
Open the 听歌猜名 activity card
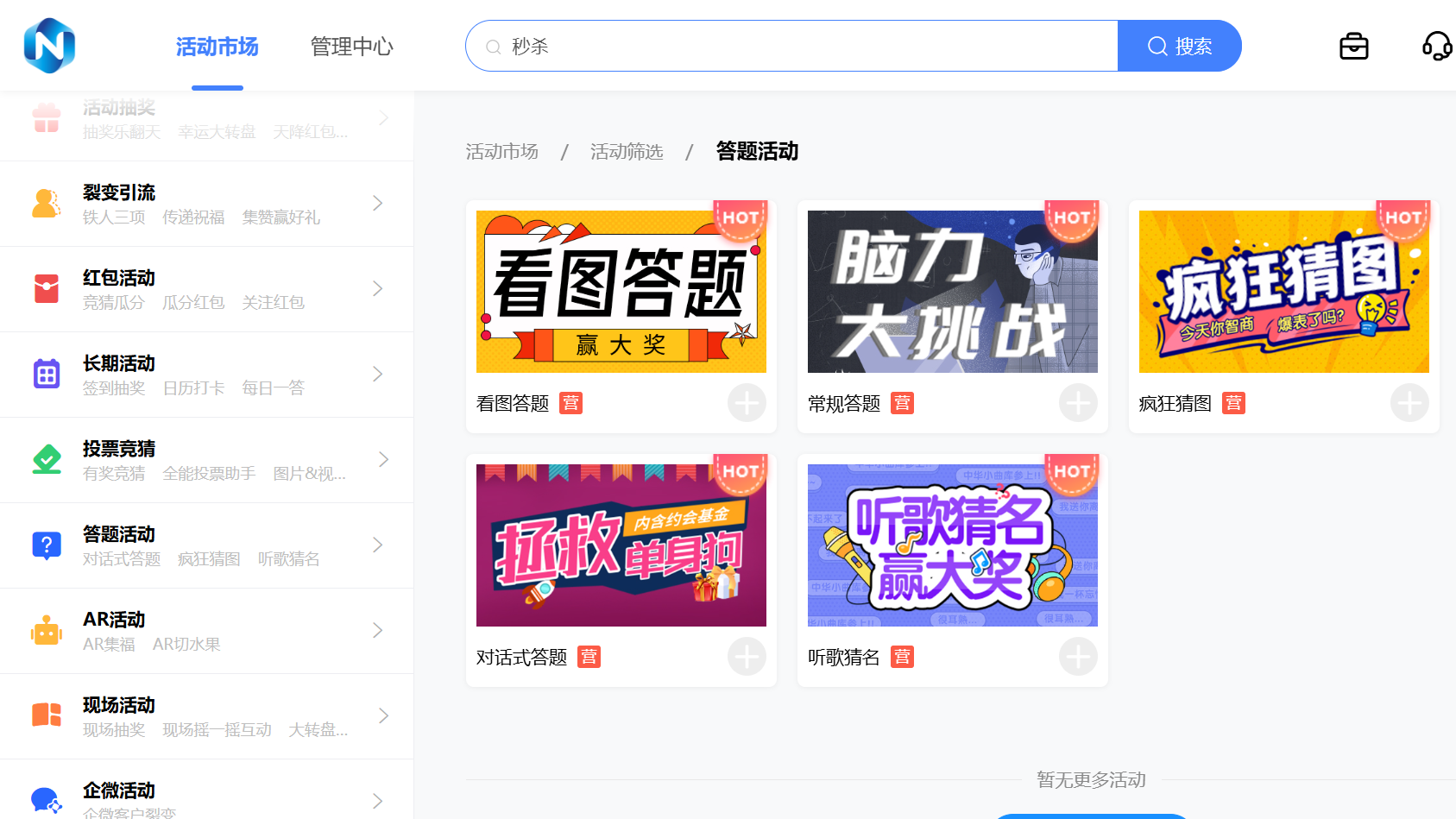pyautogui.click(x=952, y=546)
